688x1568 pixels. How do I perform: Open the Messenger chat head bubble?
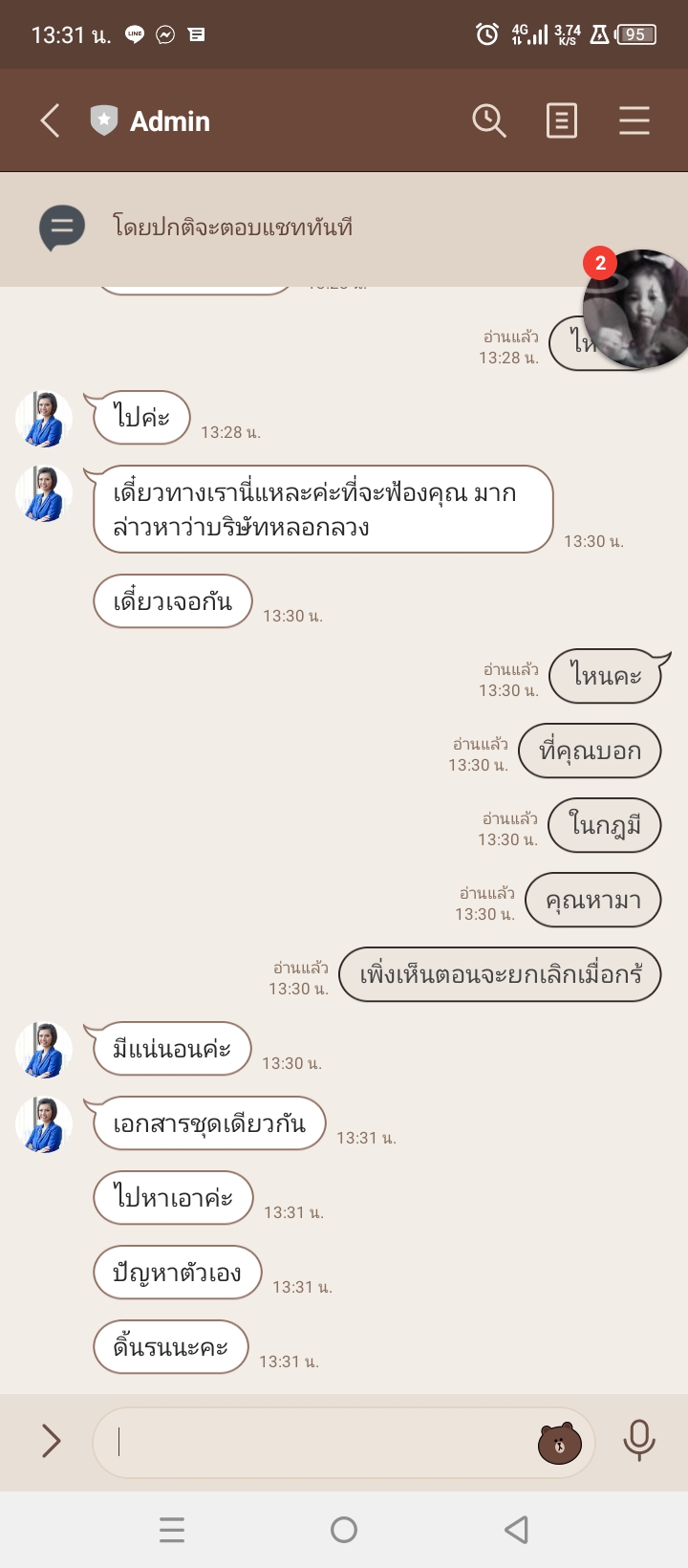[637, 309]
